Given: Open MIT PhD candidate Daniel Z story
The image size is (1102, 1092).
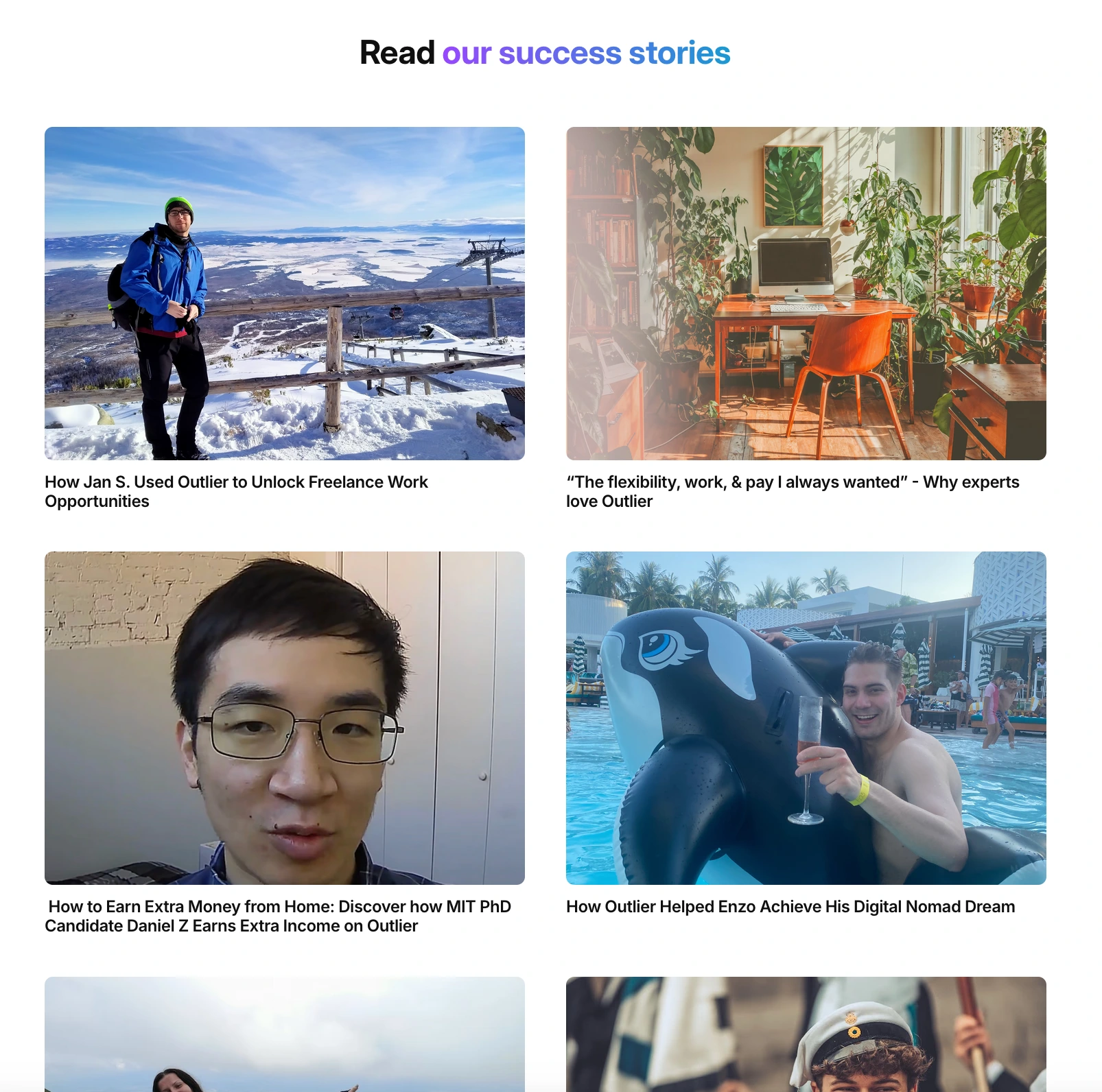Looking at the screenshot, I should (x=284, y=717).
